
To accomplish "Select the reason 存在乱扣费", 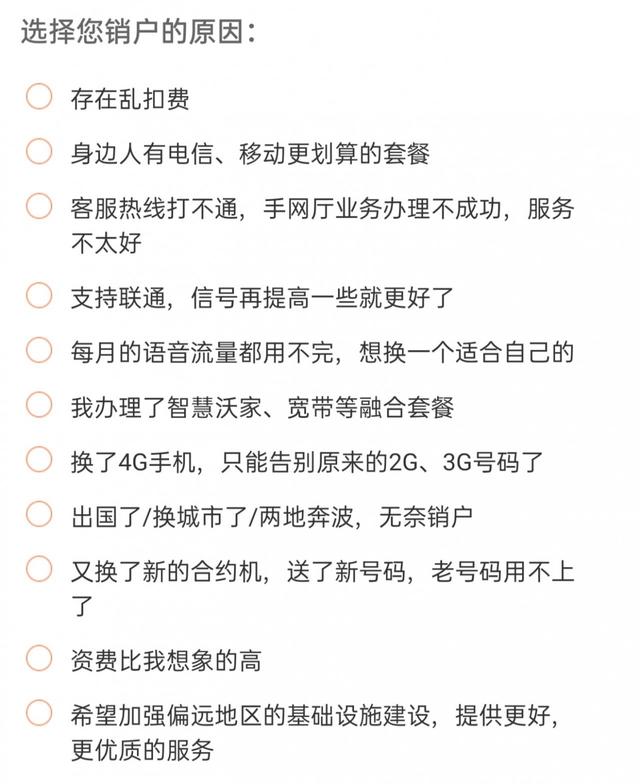I will (x=39, y=97).
